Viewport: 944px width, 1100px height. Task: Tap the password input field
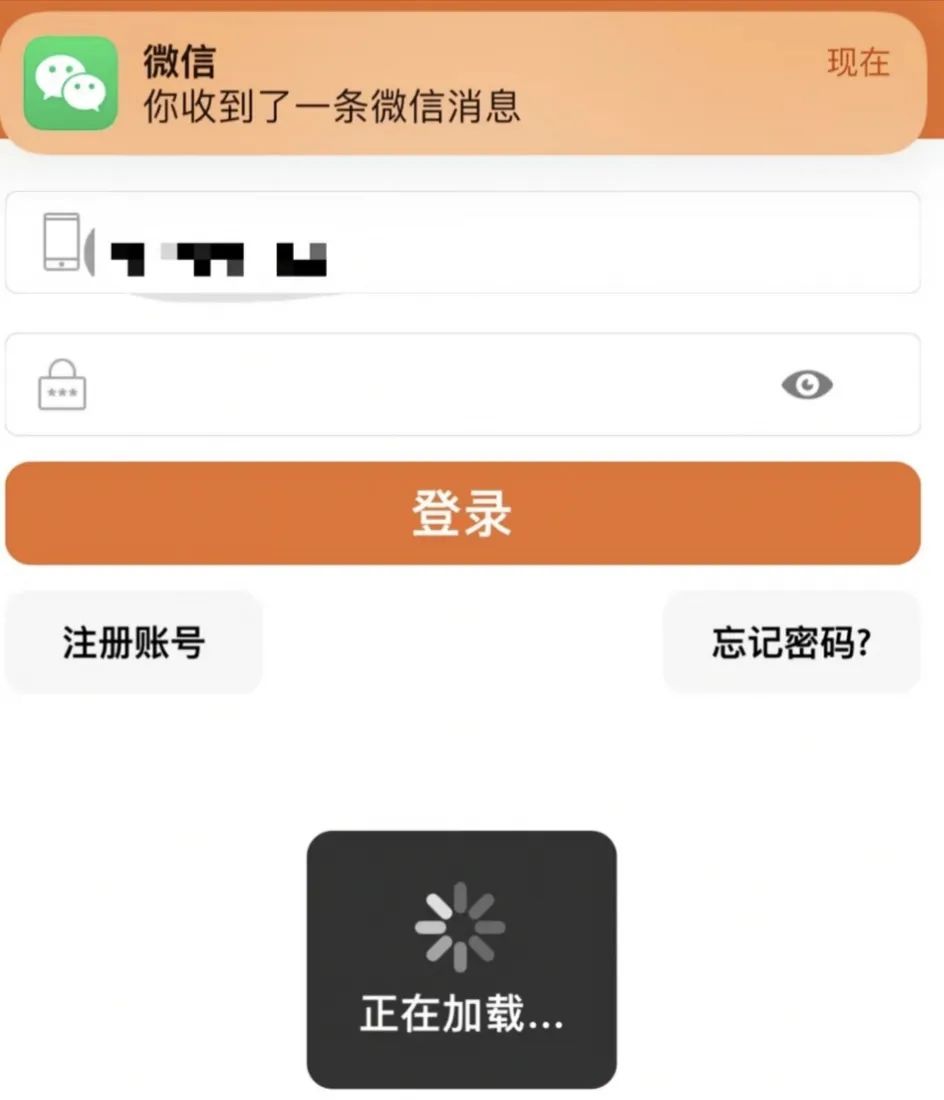420,385
